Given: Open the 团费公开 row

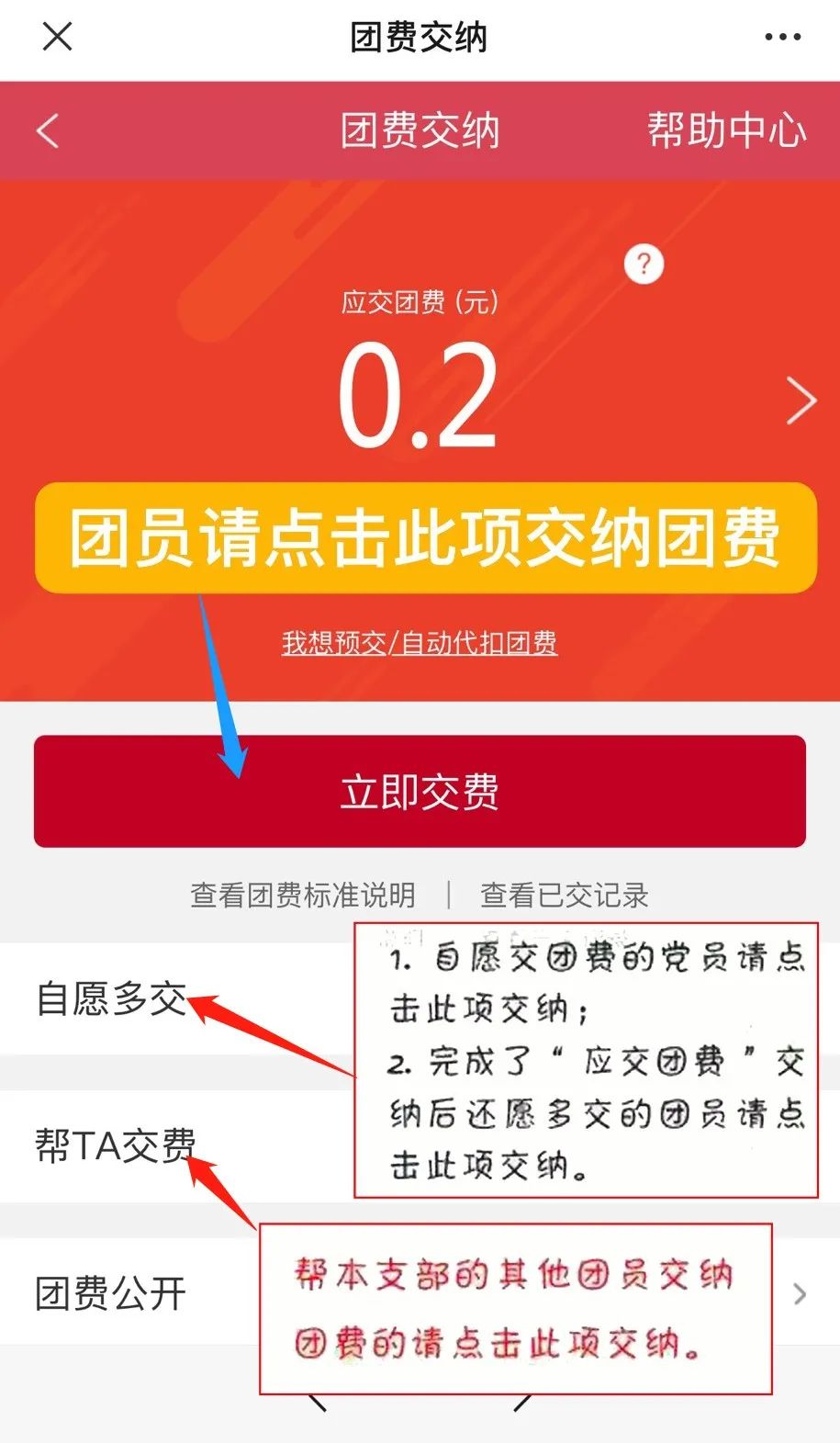Looking at the screenshot, I should pos(110,1293).
